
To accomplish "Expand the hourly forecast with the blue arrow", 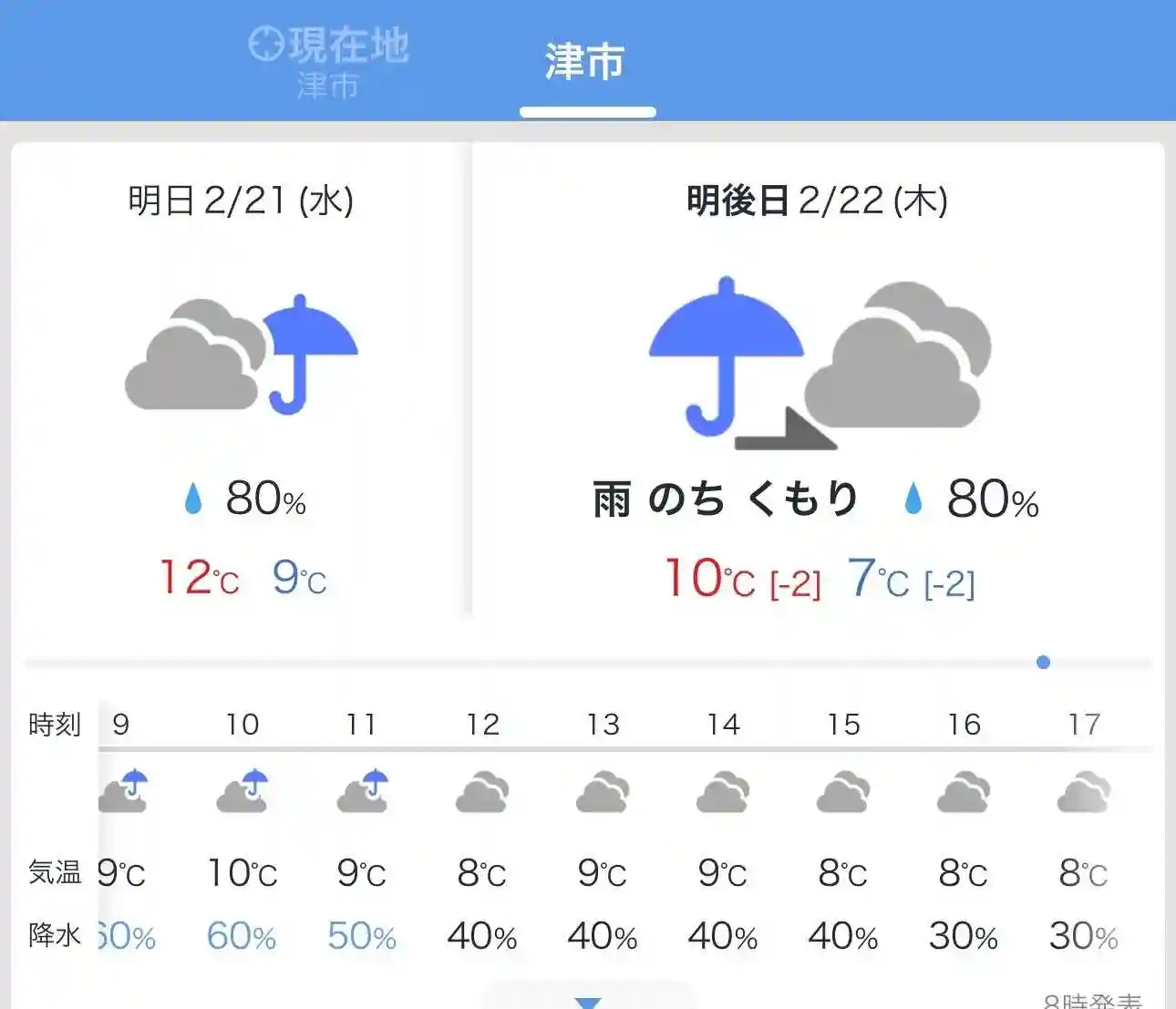I will [x=588, y=999].
